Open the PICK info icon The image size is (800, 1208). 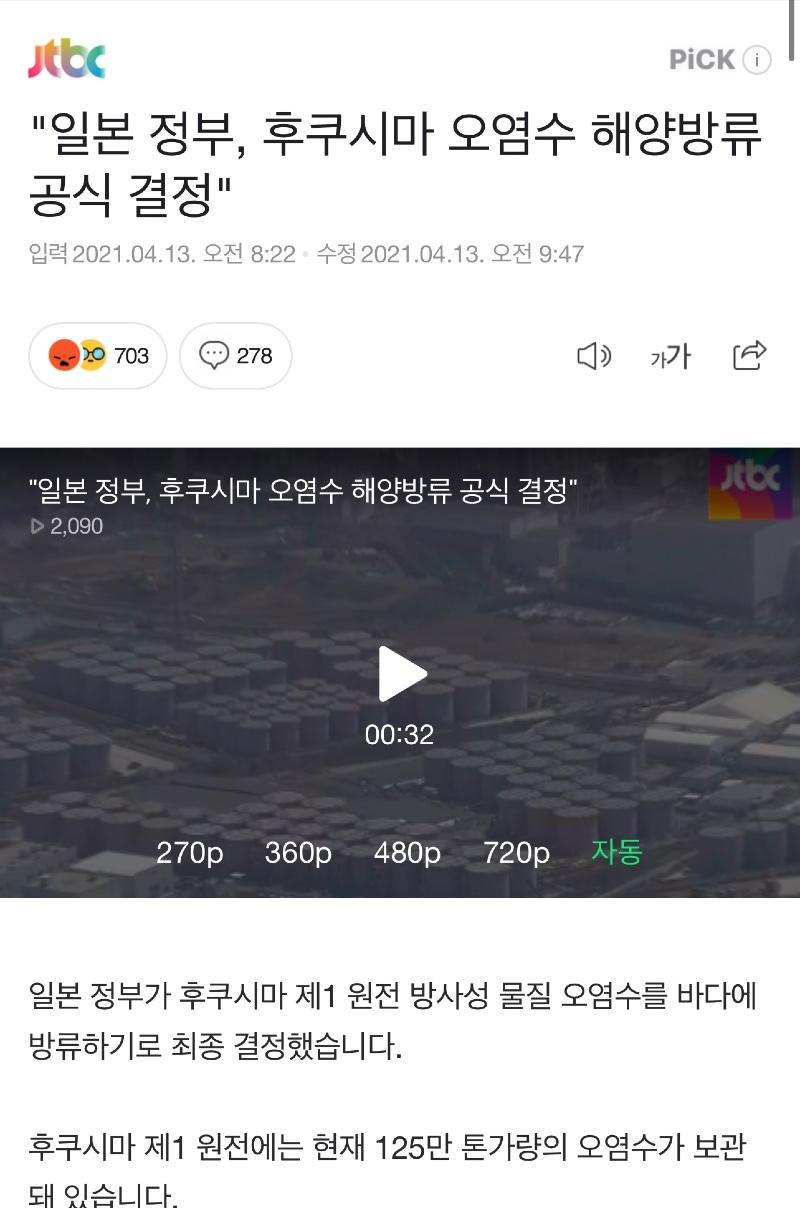coord(758,60)
